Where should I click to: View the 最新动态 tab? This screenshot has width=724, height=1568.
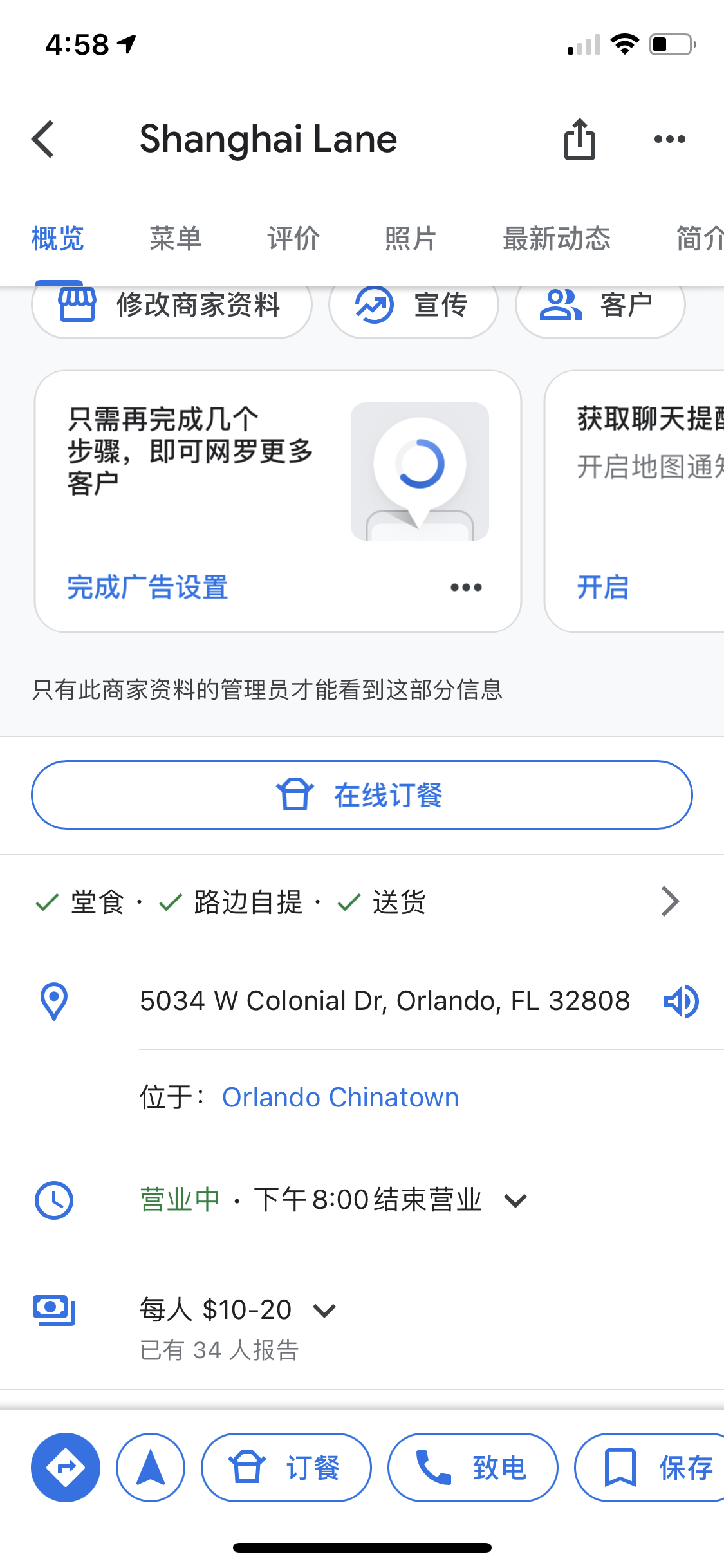[x=556, y=239]
